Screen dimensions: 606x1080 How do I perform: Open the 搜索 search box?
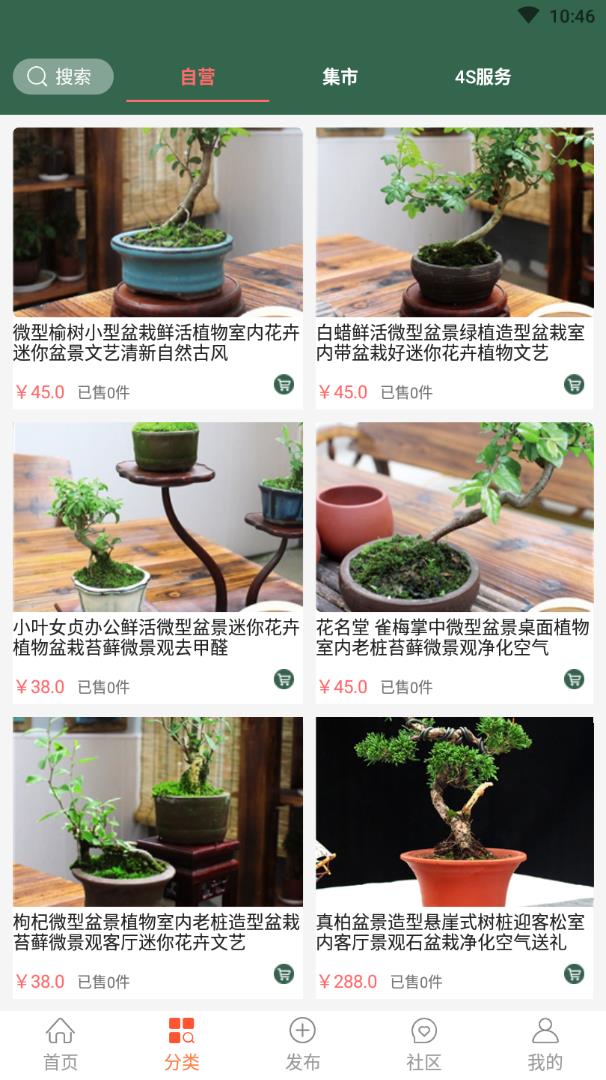63,77
